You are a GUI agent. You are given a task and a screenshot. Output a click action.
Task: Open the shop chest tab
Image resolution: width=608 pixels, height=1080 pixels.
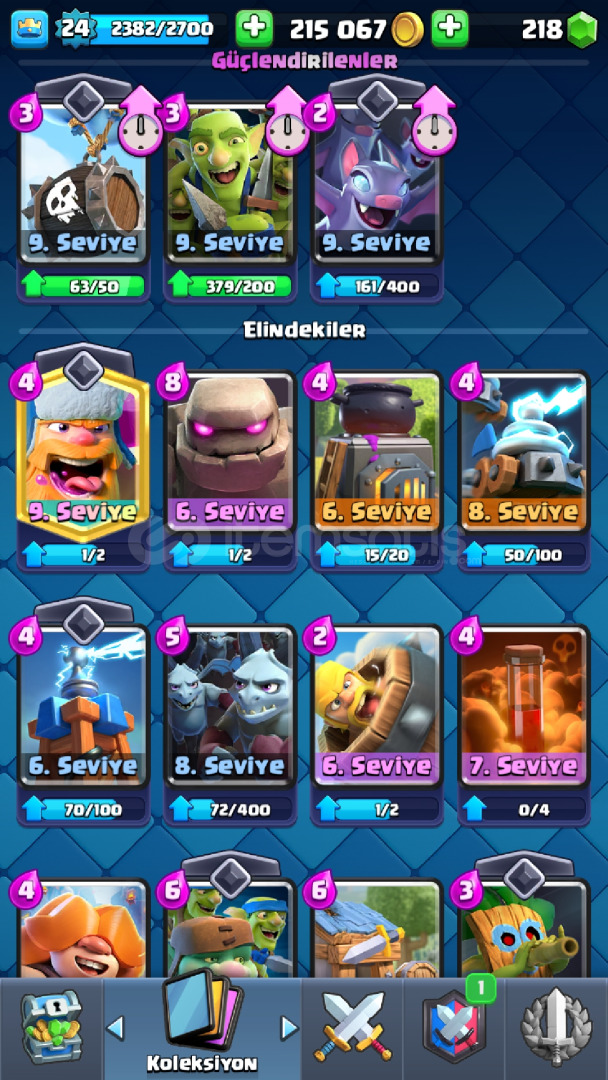(x=50, y=1029)
